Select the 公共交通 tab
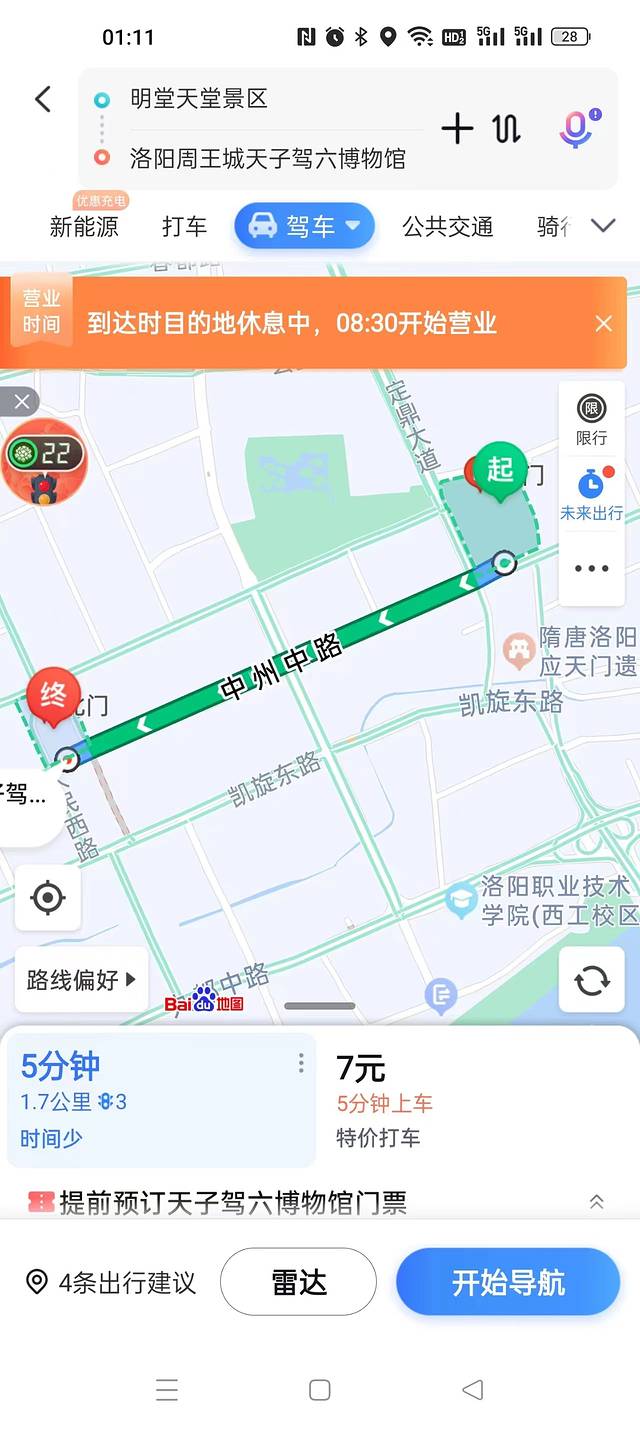Viewport: 640px width, 1429px height. coord(447,227)
